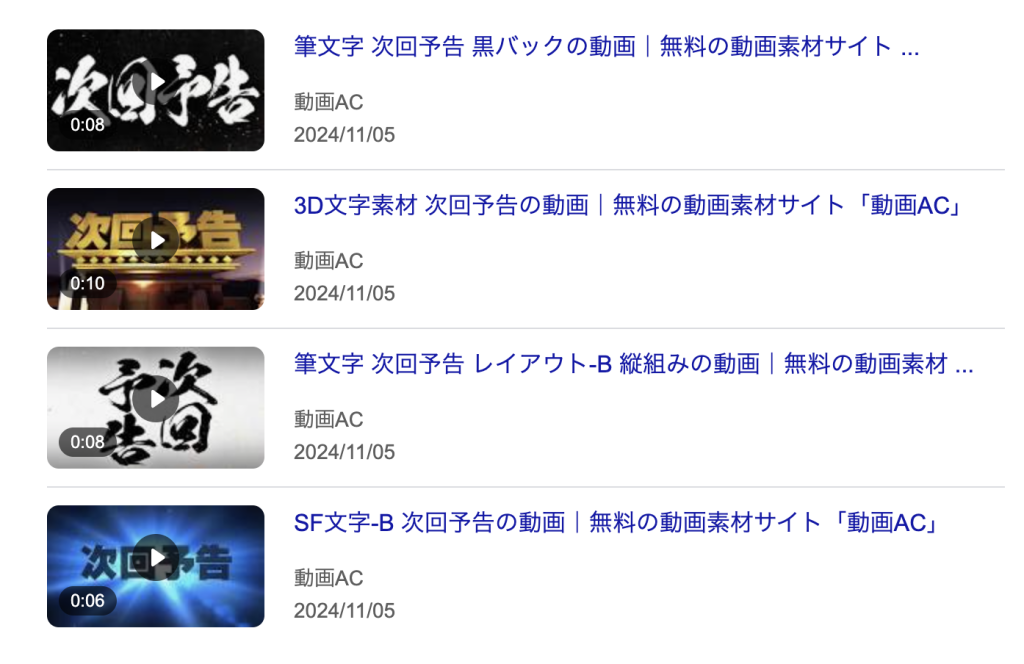This screenshot has width=1024, height=664.
Task: Open the 3D文字素材 次回予告の動画 link
Action: tap(627, 206)
